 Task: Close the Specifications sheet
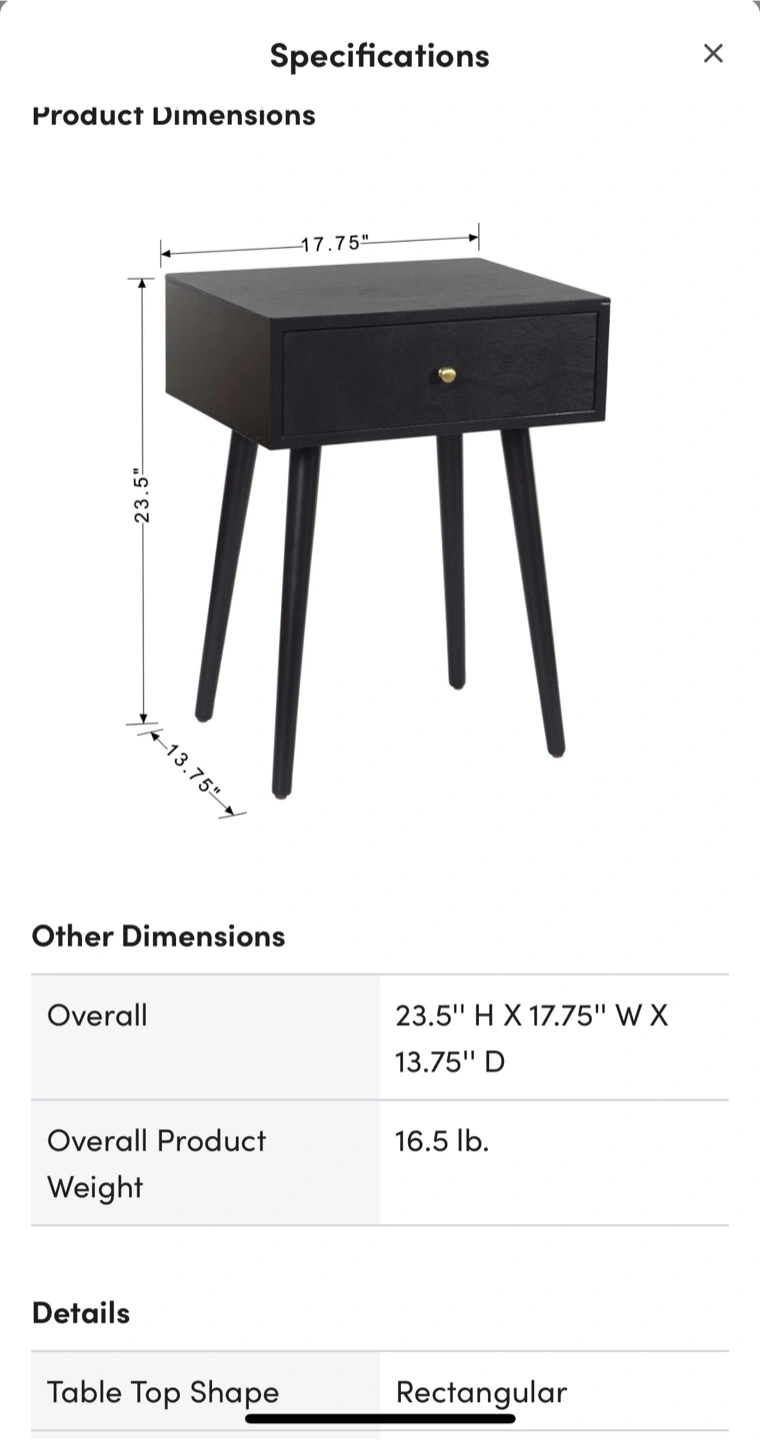[713, 53]
